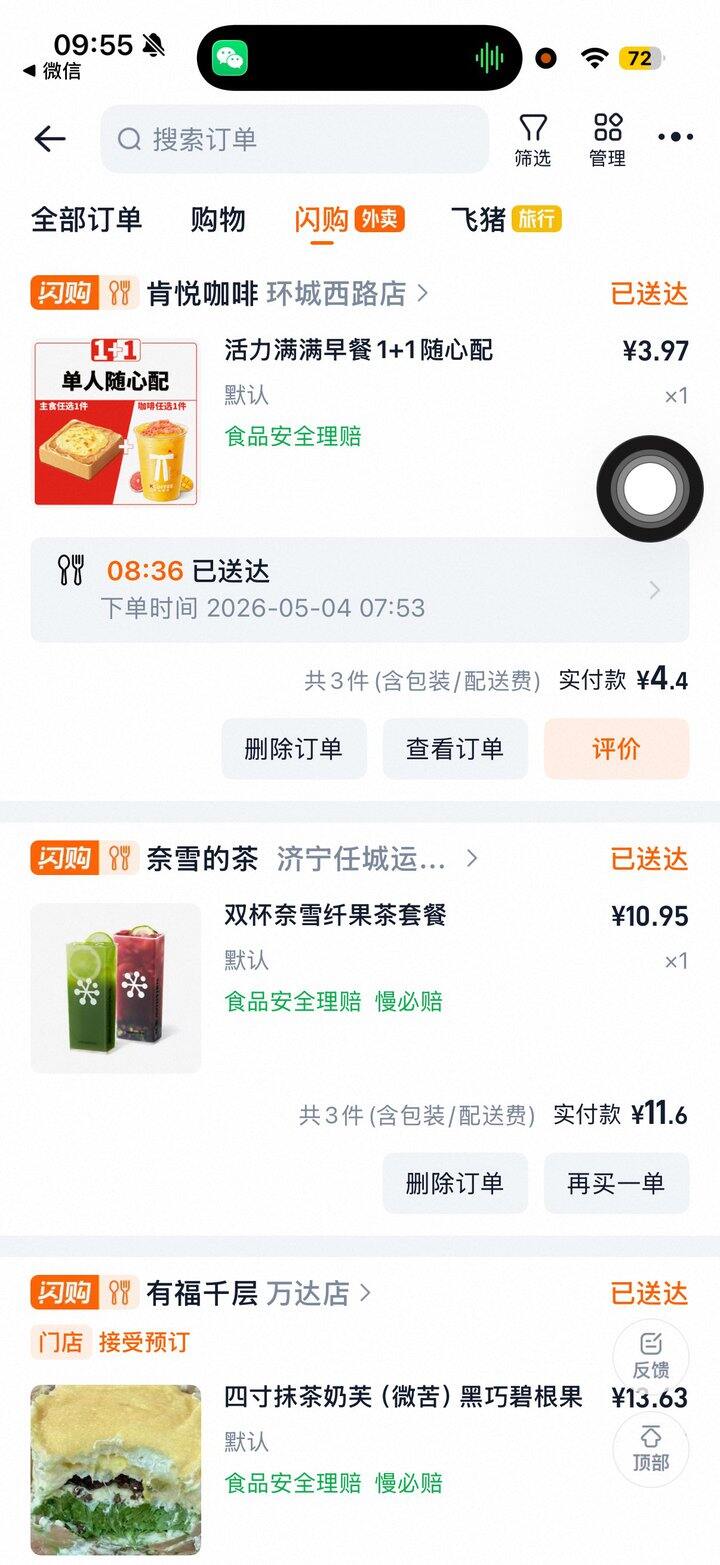Go back with the arrow icon
This screenshot has width=720, height=1565.
49,139
